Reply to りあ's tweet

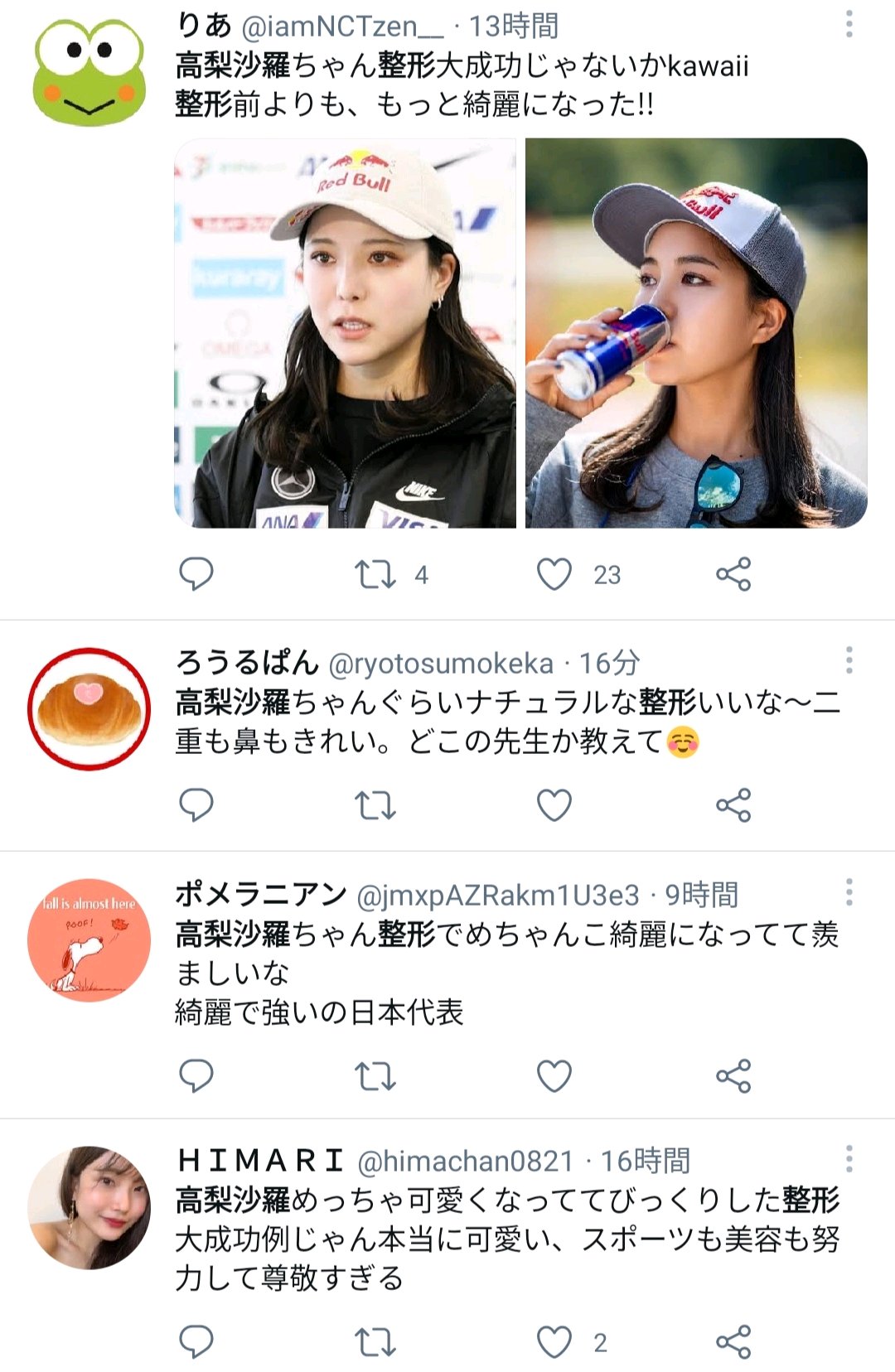point(196,573)
